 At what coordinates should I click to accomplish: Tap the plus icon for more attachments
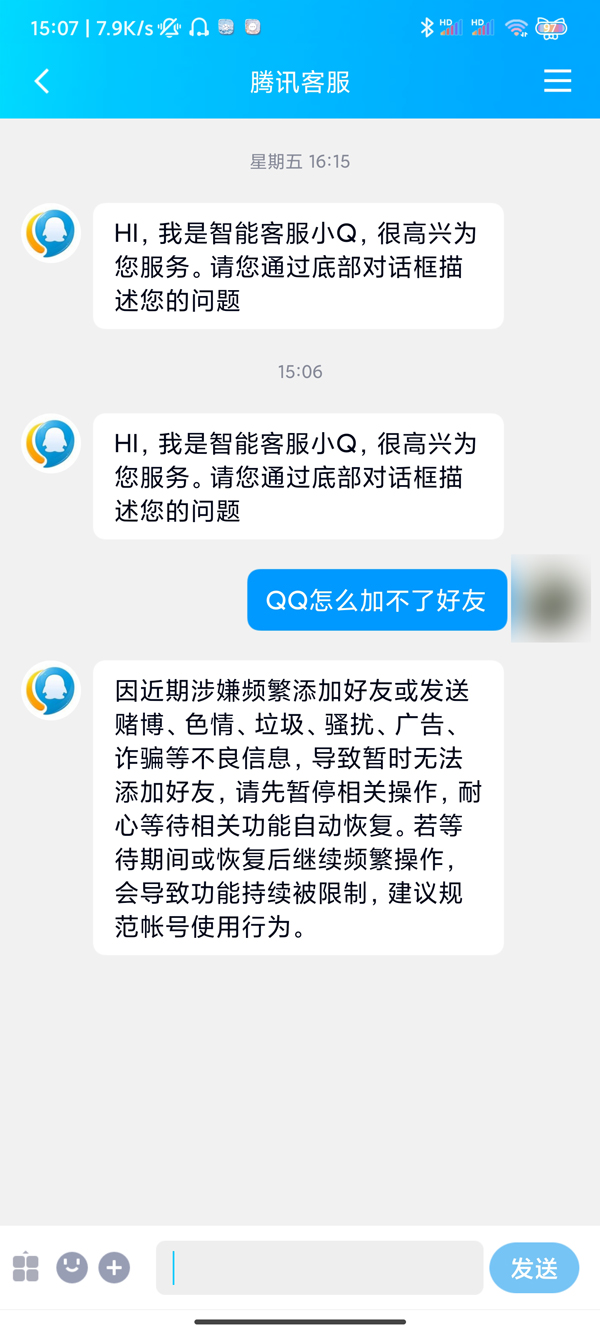coord(114,1267)
